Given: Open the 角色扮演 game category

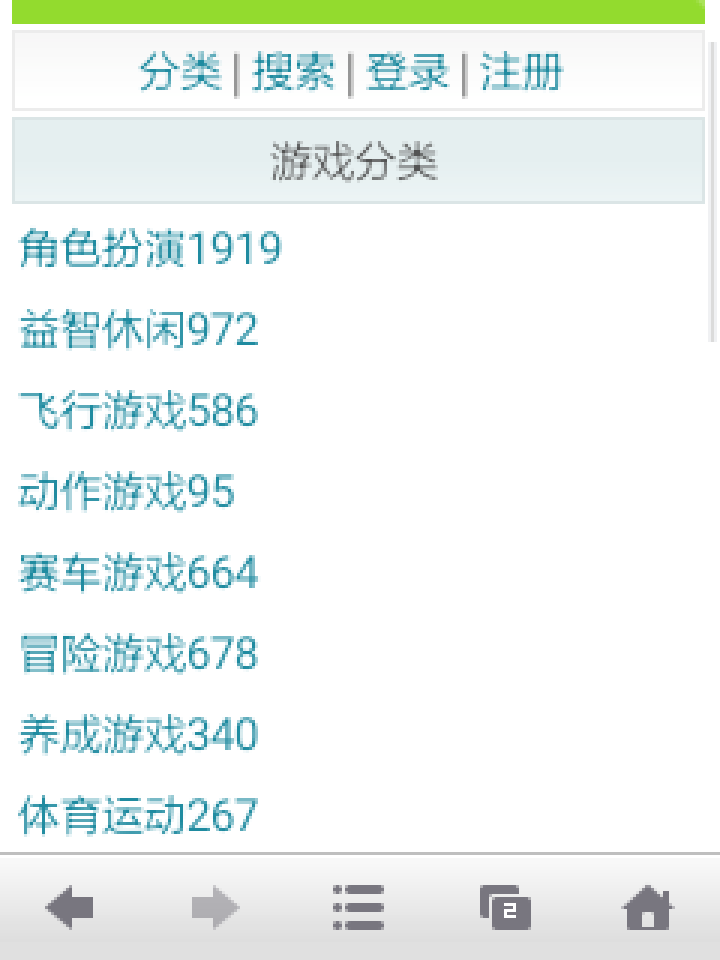Looking at the screenshot, I should [x=150, y=248].
